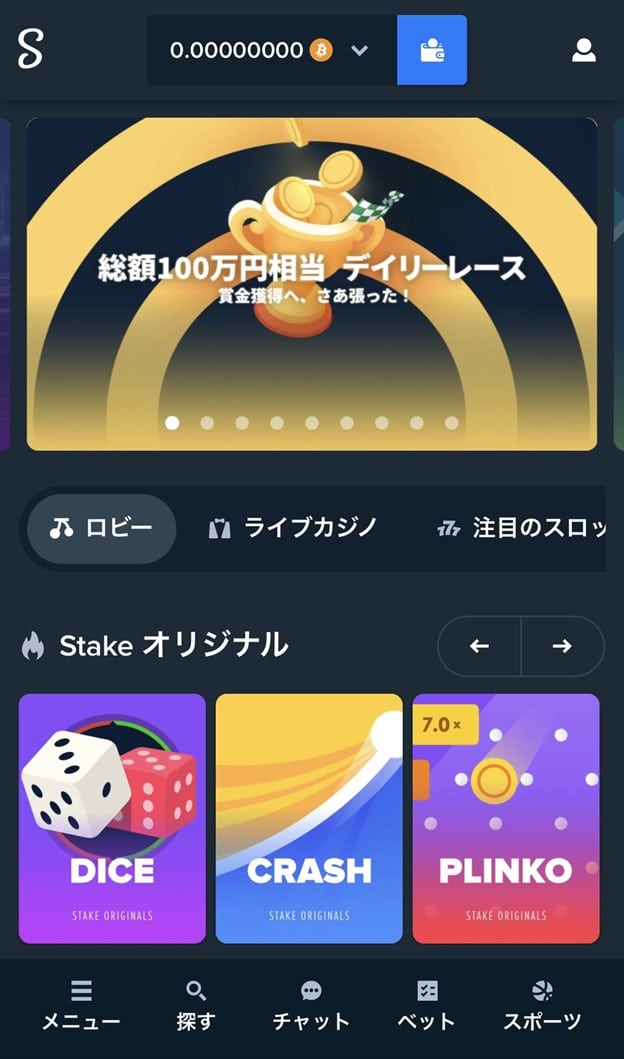The width and height of the screenshot is (624, 1059).
Task: Open the デイリーレース promotion banner
Action: pos(312,270)
